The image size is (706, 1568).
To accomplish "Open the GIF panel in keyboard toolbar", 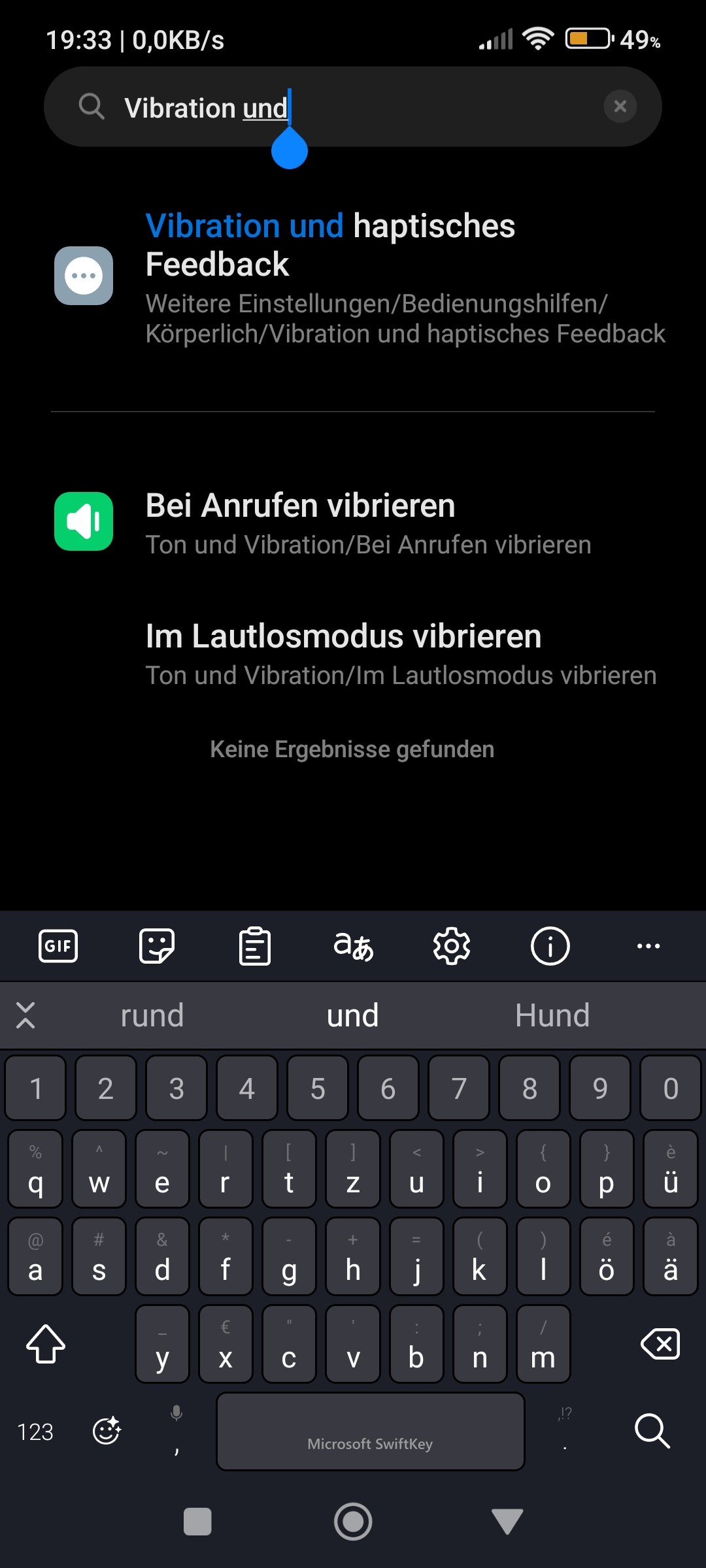I will point(58,945).
